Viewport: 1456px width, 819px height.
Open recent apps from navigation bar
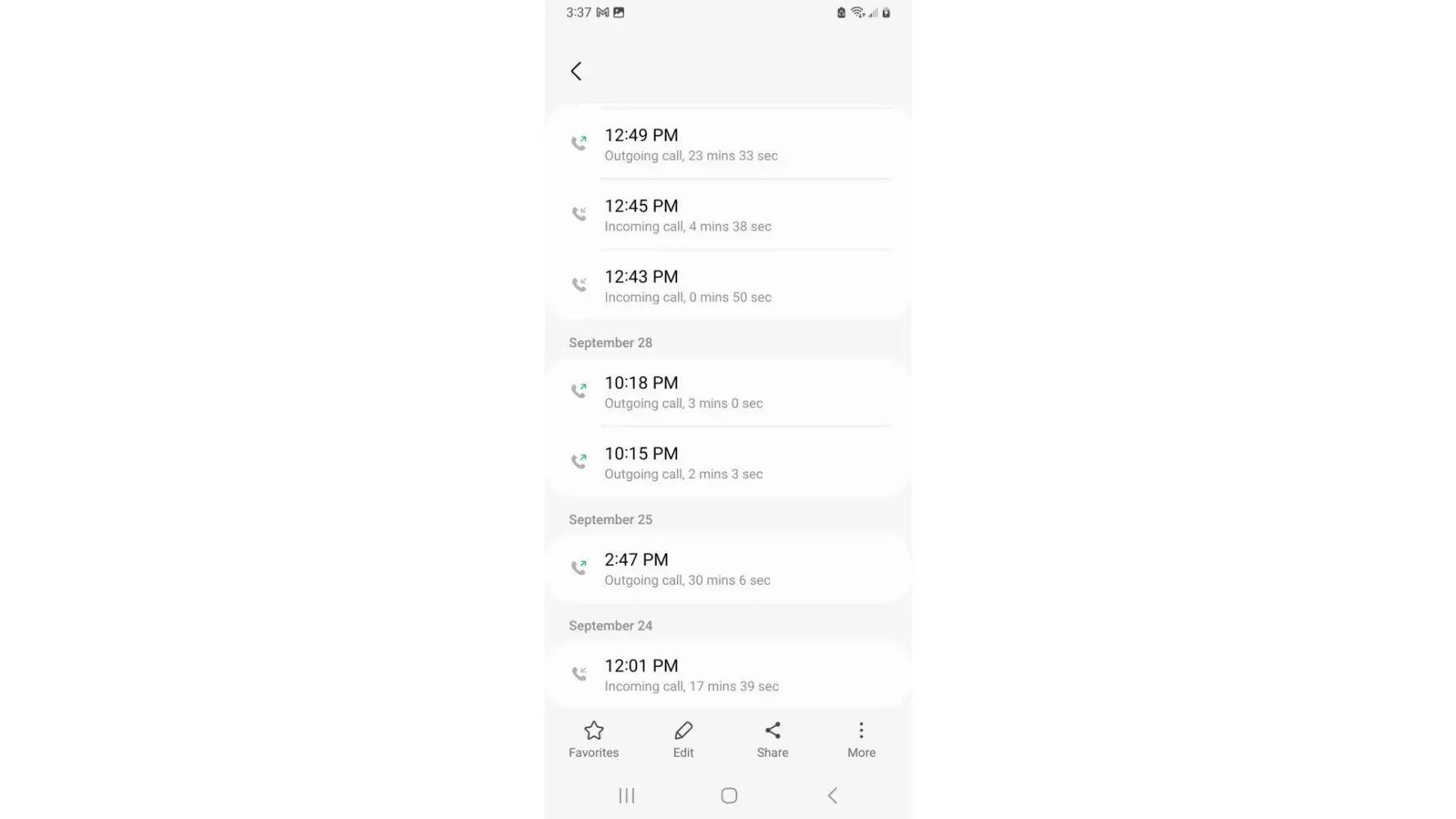pos(626,795)
